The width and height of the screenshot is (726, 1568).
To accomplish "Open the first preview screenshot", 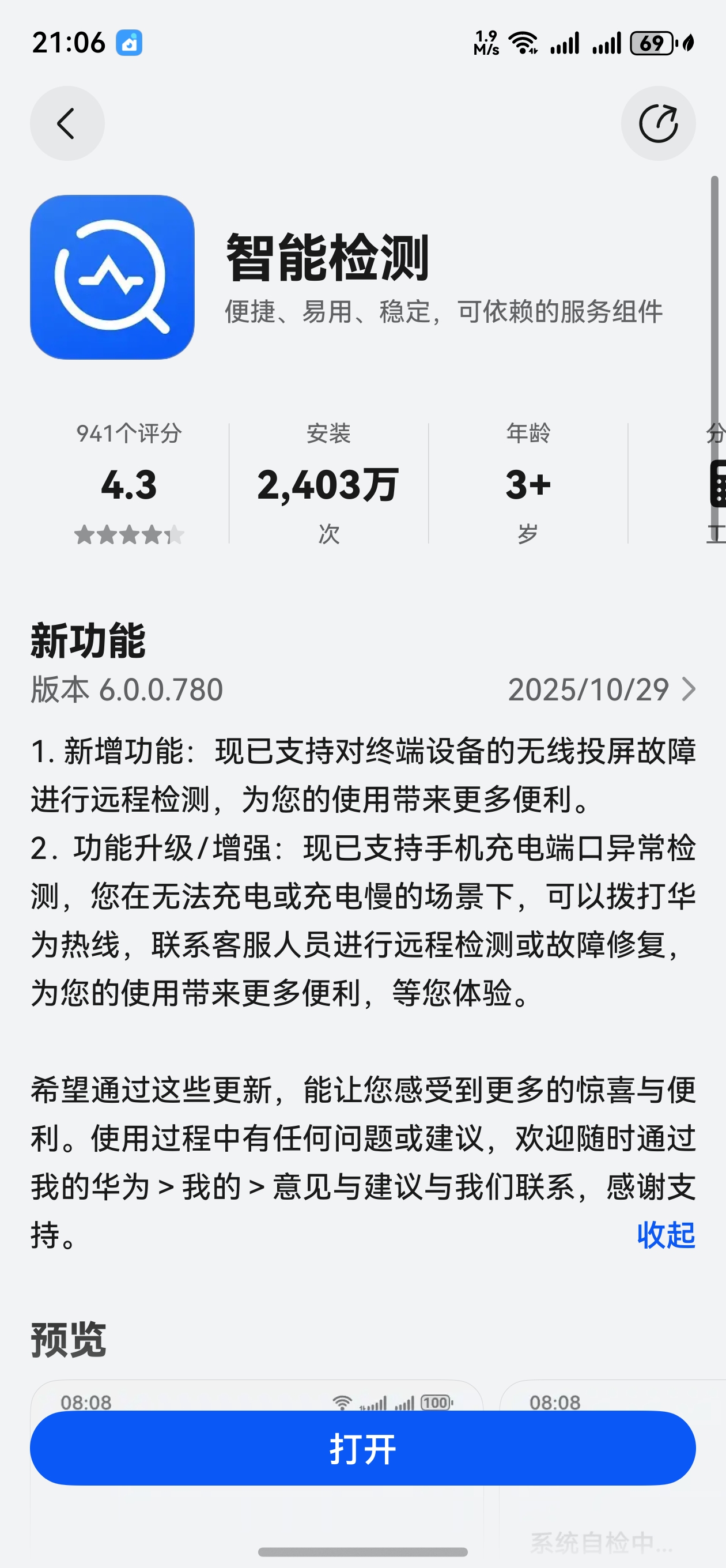I will pyautogui.click(x=256, y=1394).
